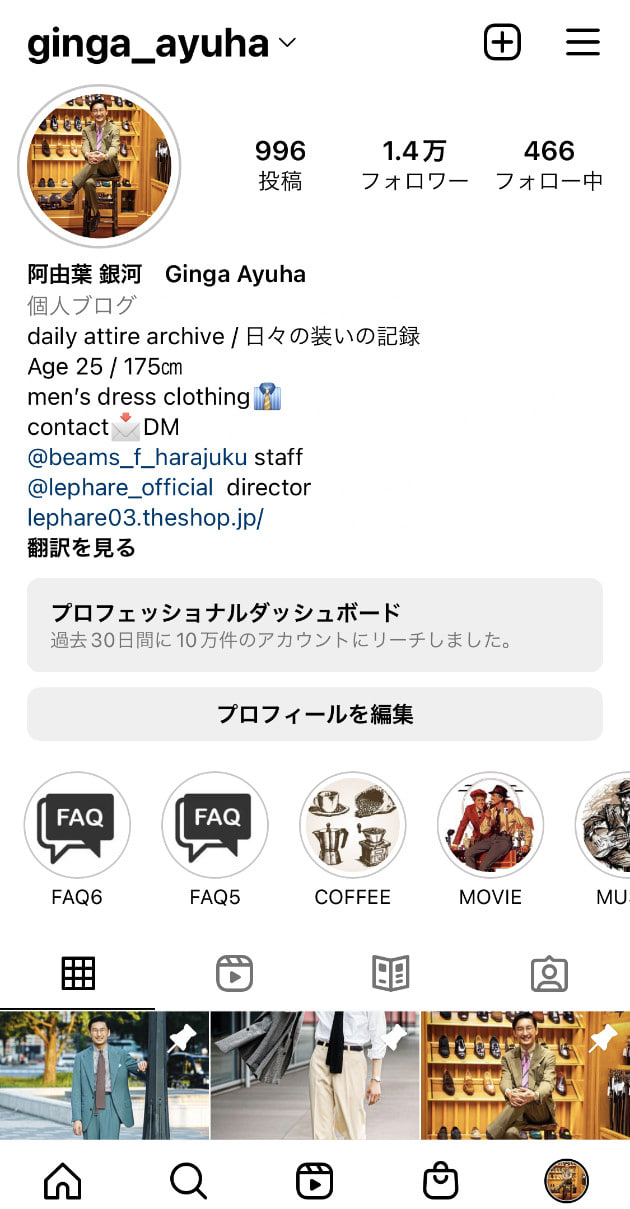Open the pinned post with teal suit
This screenshot has width=630, height=1209.
click(x=104, y=1075)
